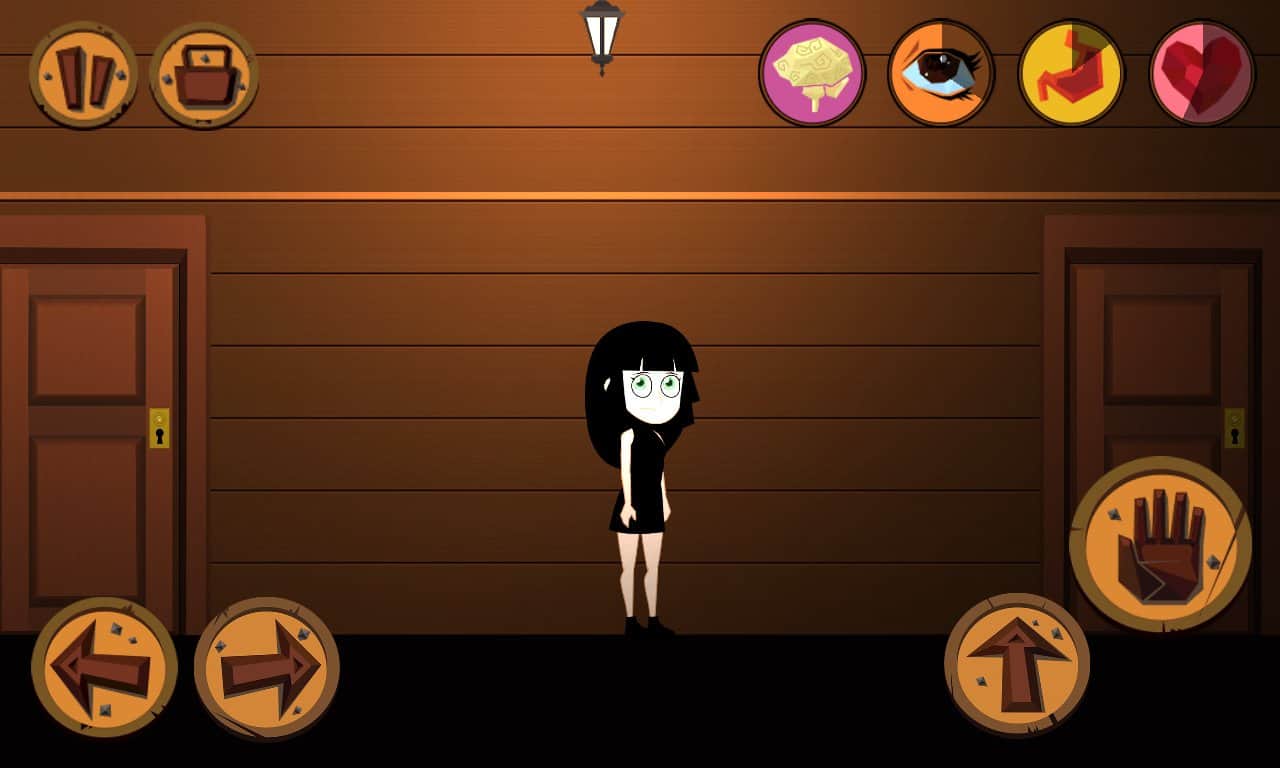Open the inventory bag
This screenshot has height=768, width=1280.
click(x=204, y=75)
